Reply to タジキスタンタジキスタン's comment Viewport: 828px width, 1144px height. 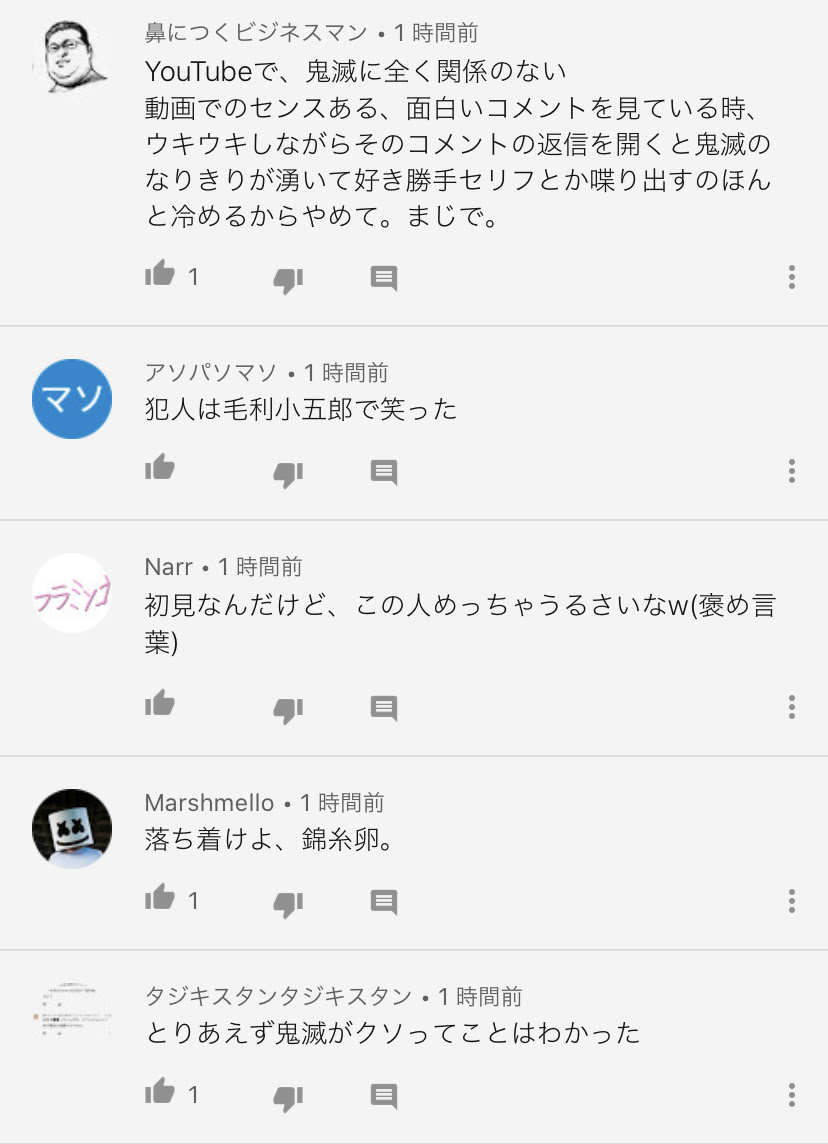click(x=384, y=1095)
